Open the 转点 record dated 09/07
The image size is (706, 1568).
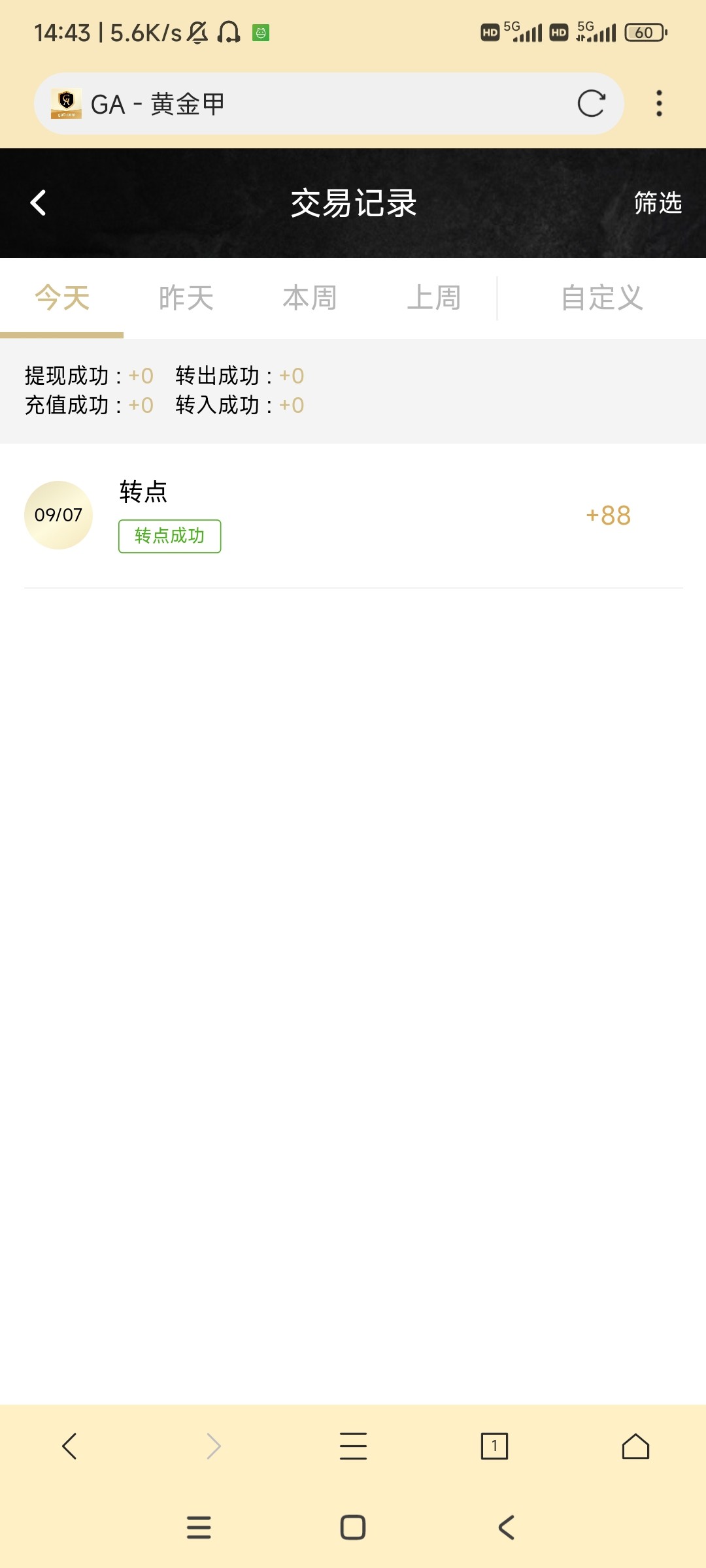point(353,515)
